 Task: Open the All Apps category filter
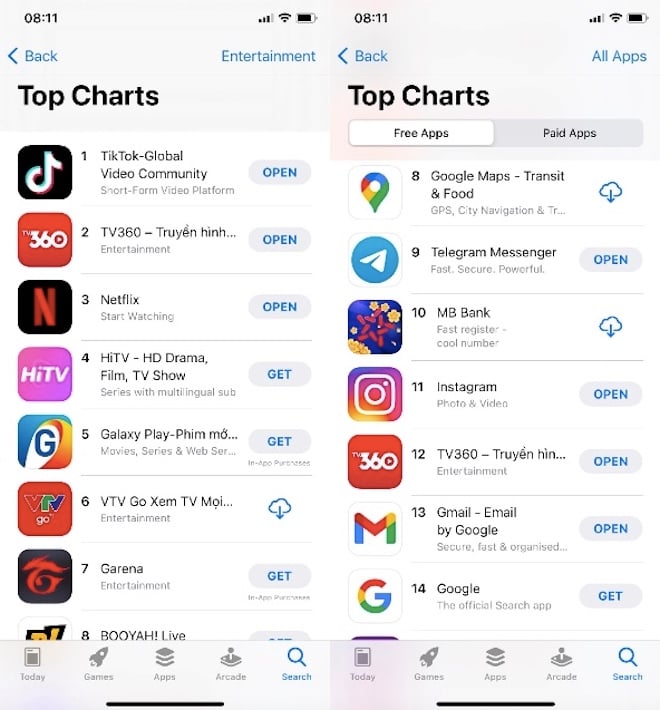pyautogui.click(x=618, y=56)
